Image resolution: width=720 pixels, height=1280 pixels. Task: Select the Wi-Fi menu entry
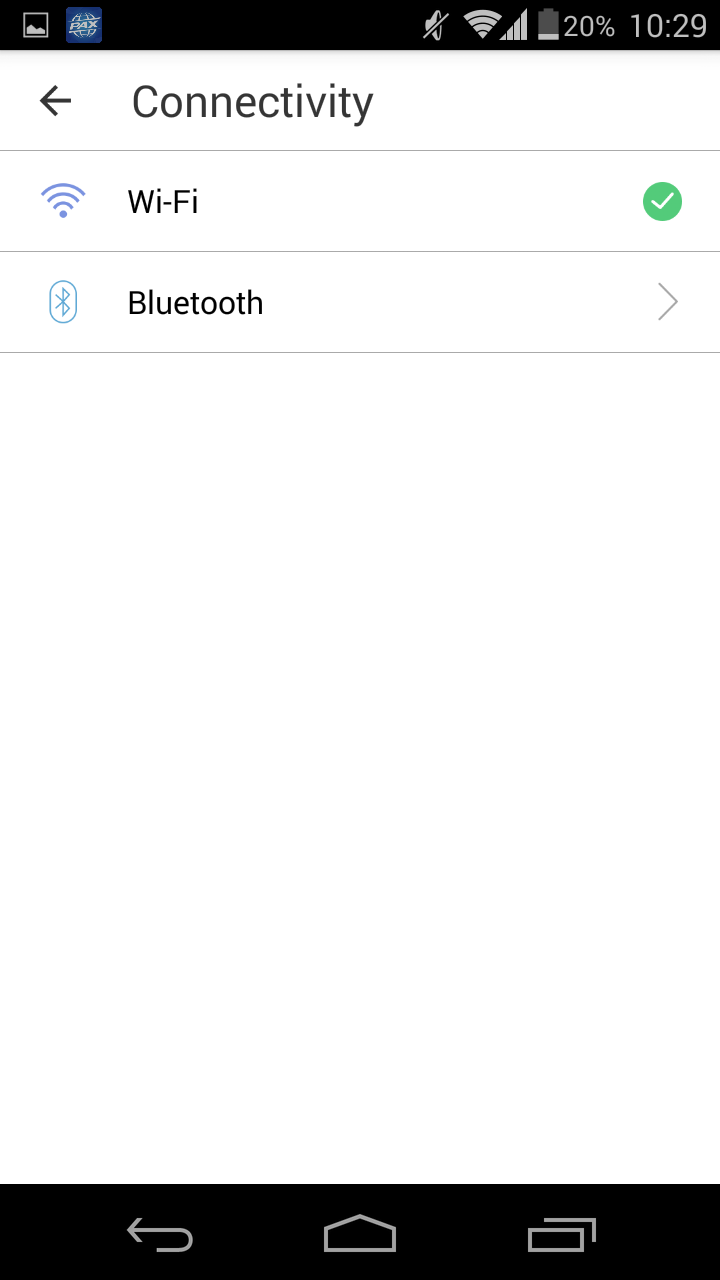coord(162,201)
